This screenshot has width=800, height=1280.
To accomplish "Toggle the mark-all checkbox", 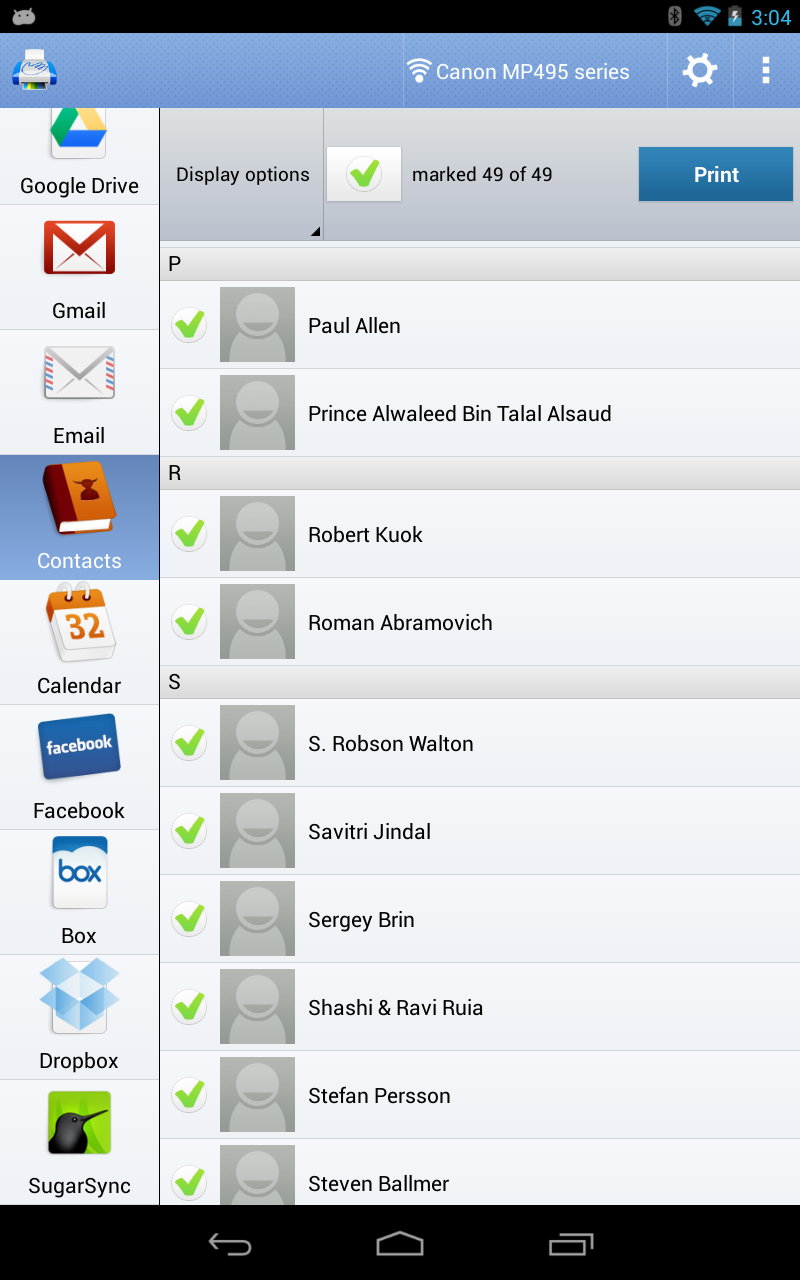I will pyautogui.click(x=364, y=175).
